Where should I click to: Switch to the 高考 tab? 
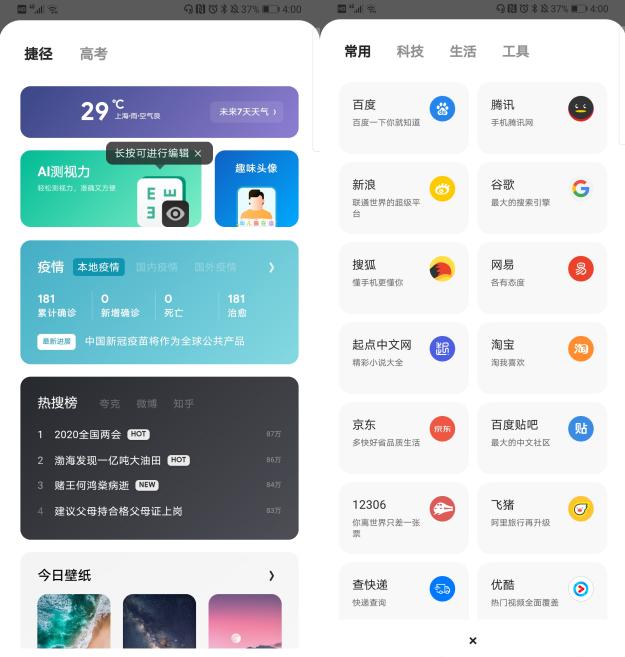tap(93, 54)
